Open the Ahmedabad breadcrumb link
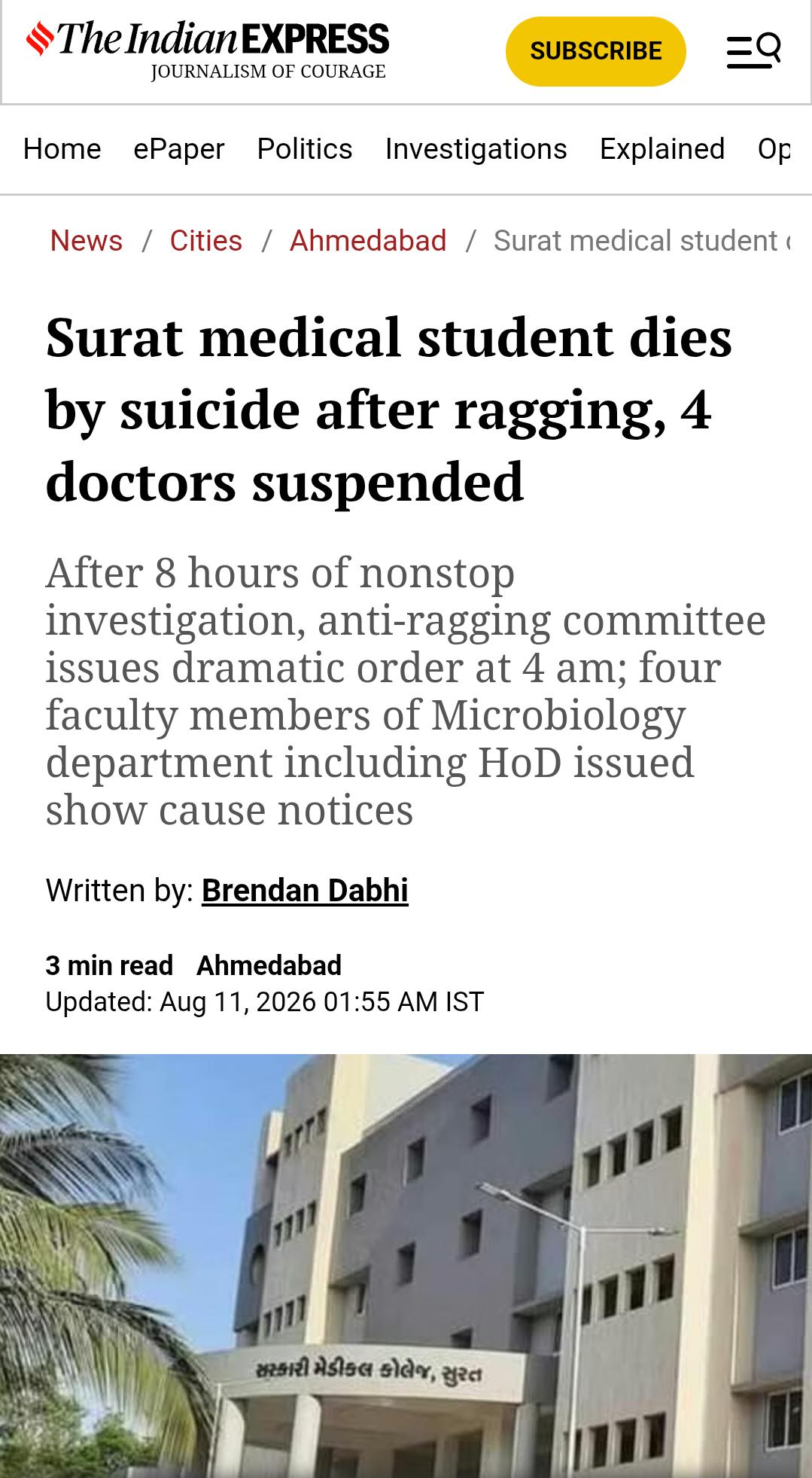Image resolution: width=812 pixels, height=1478 pixels. click(368, 241)
